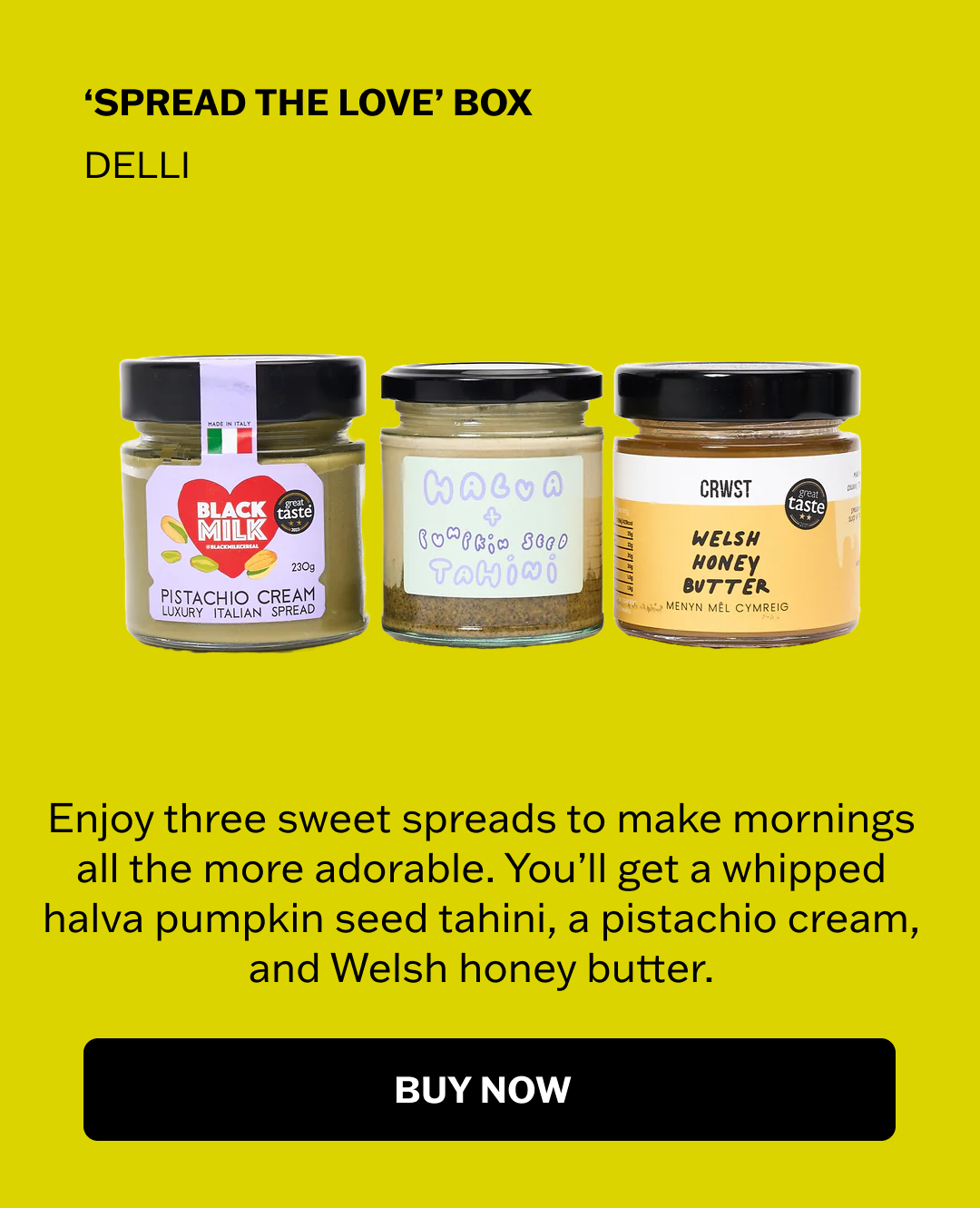Tap the BUY NOW button
The image size is (980, 1208).
click(489, 1089)
